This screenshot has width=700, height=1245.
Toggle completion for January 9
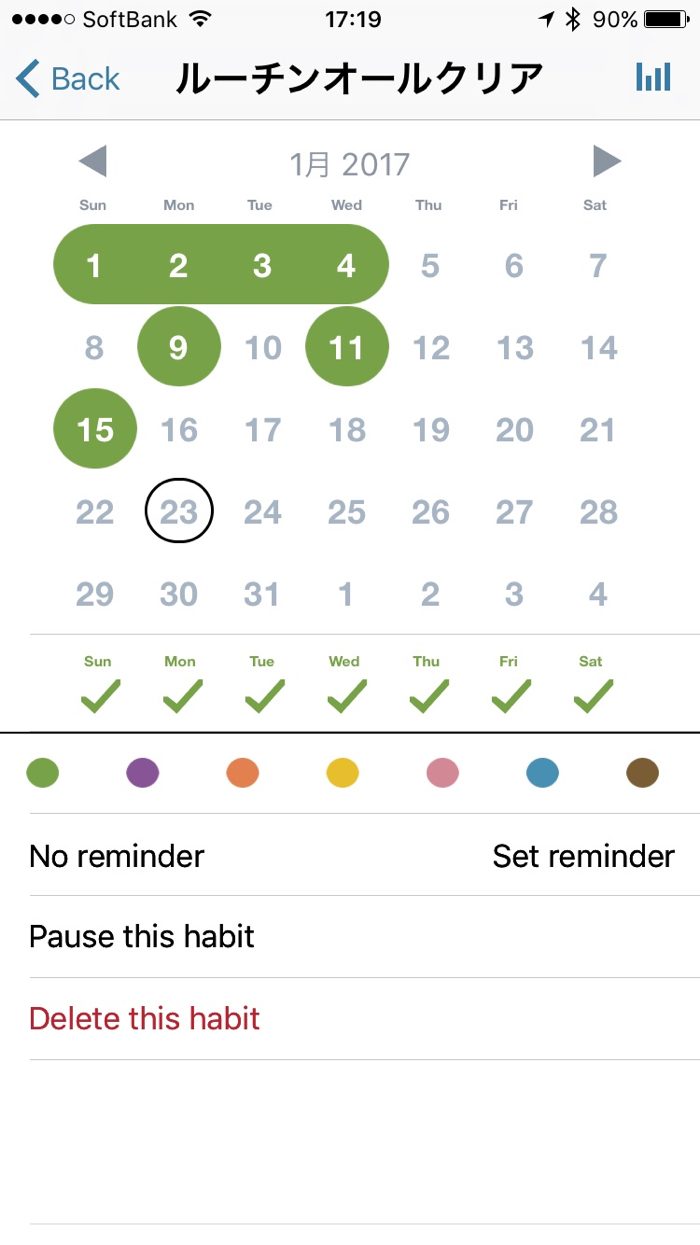pos(179,347)
